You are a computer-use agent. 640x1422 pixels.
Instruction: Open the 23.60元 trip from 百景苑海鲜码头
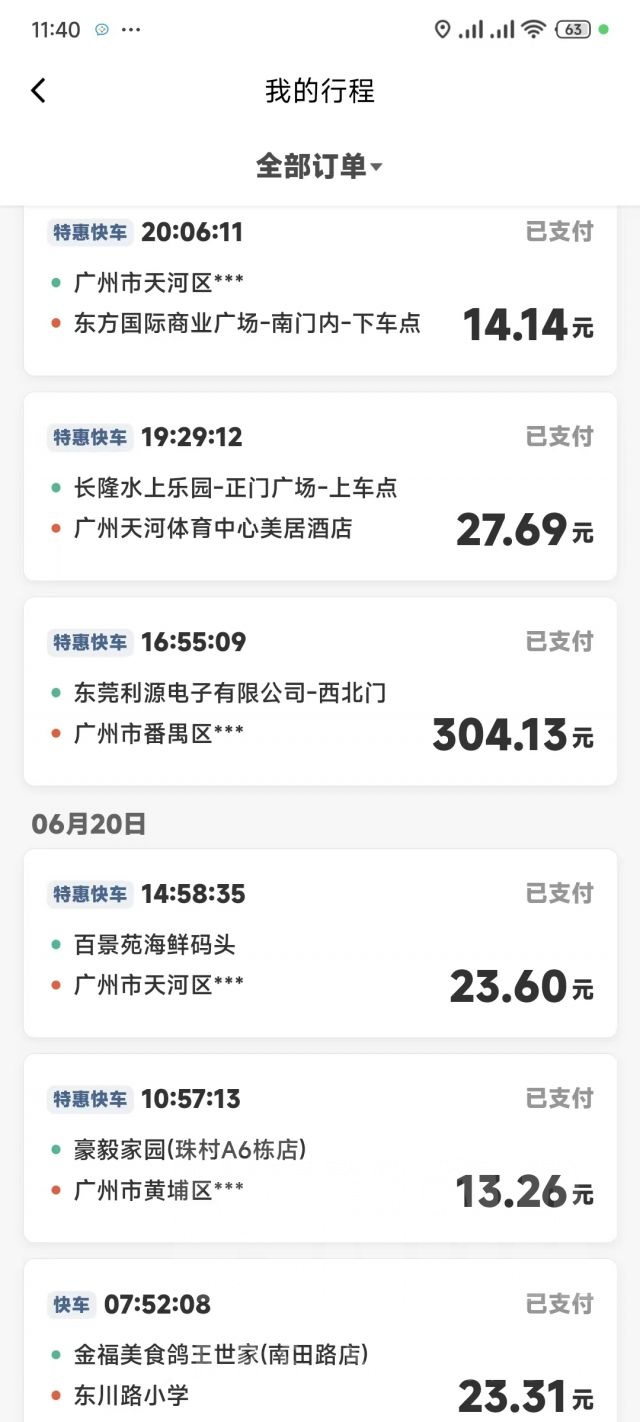320,943
